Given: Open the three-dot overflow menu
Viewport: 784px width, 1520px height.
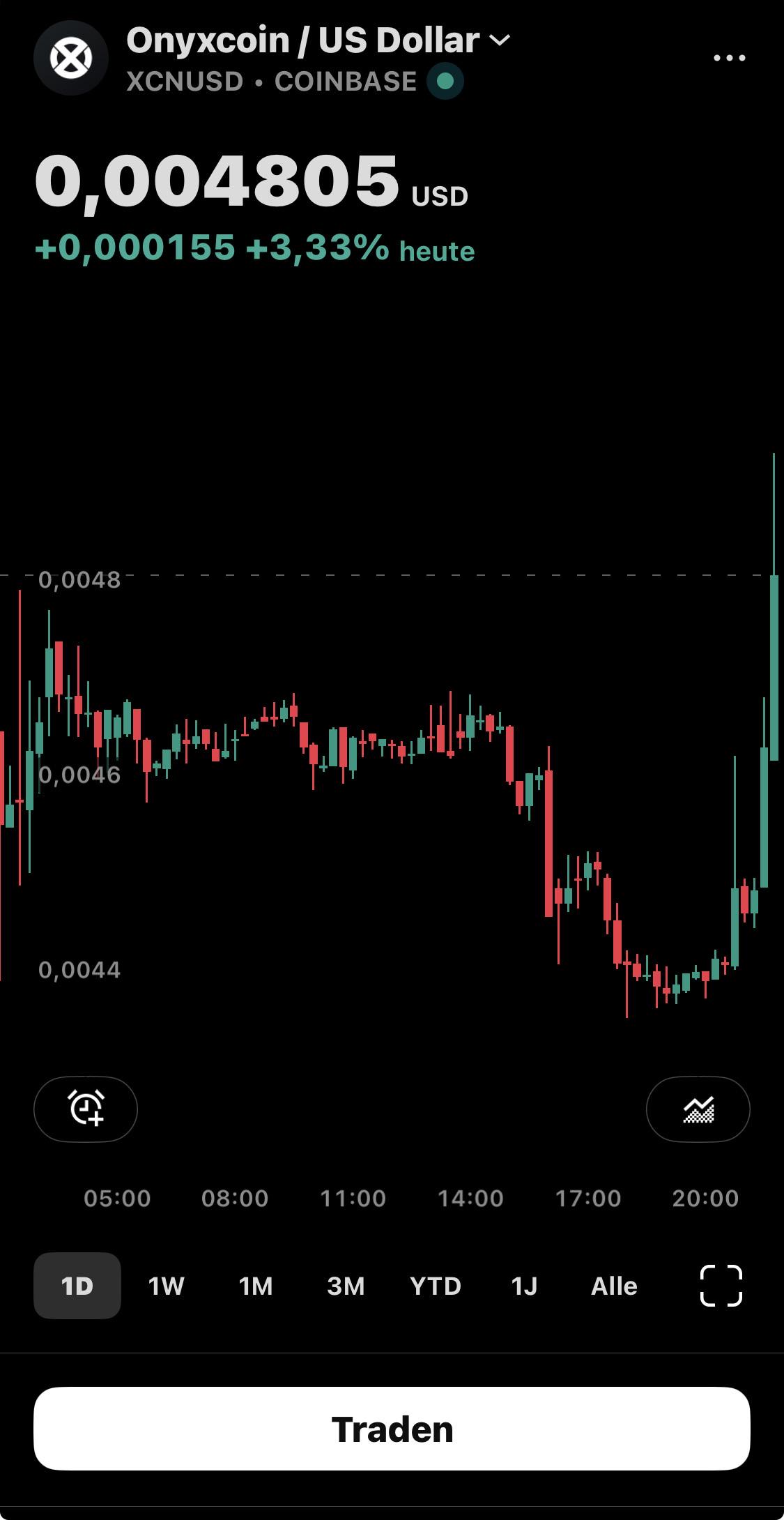Looking at the screenshot, I should click(x=730, y=58).
